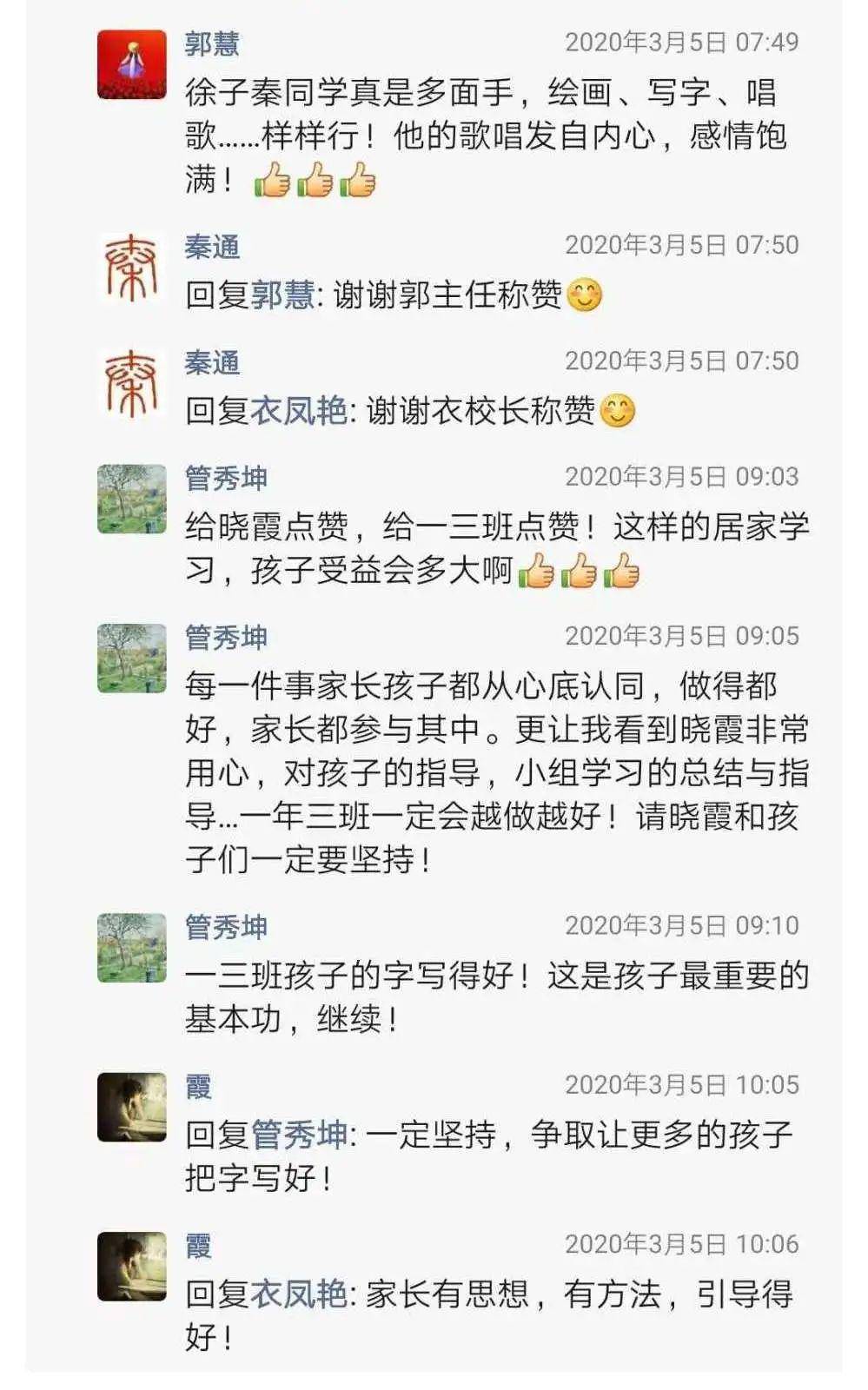Tap the name 管秀坤 on the 09:10 comment

point(226,927)
